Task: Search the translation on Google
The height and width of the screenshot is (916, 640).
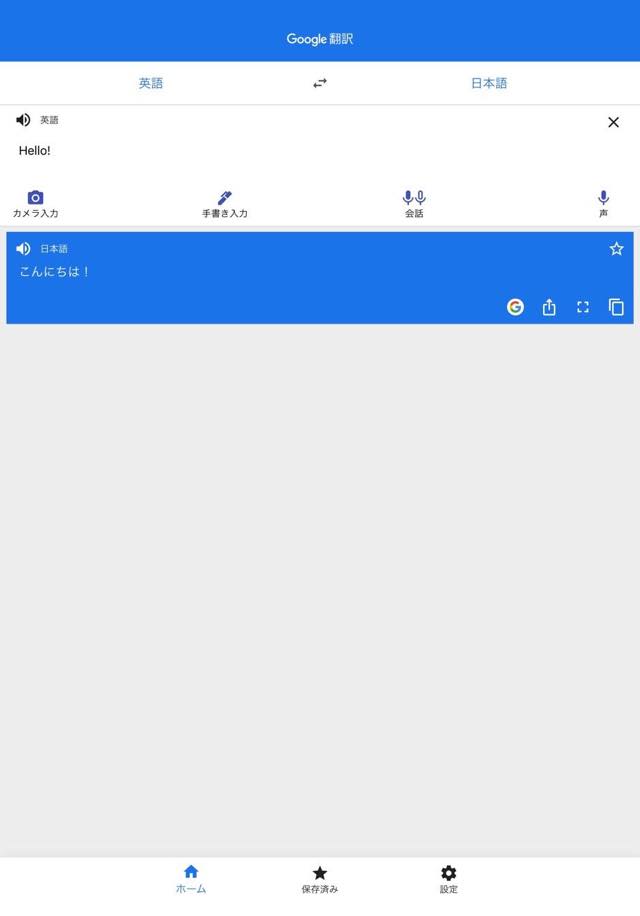Action: tap(515, 307)
